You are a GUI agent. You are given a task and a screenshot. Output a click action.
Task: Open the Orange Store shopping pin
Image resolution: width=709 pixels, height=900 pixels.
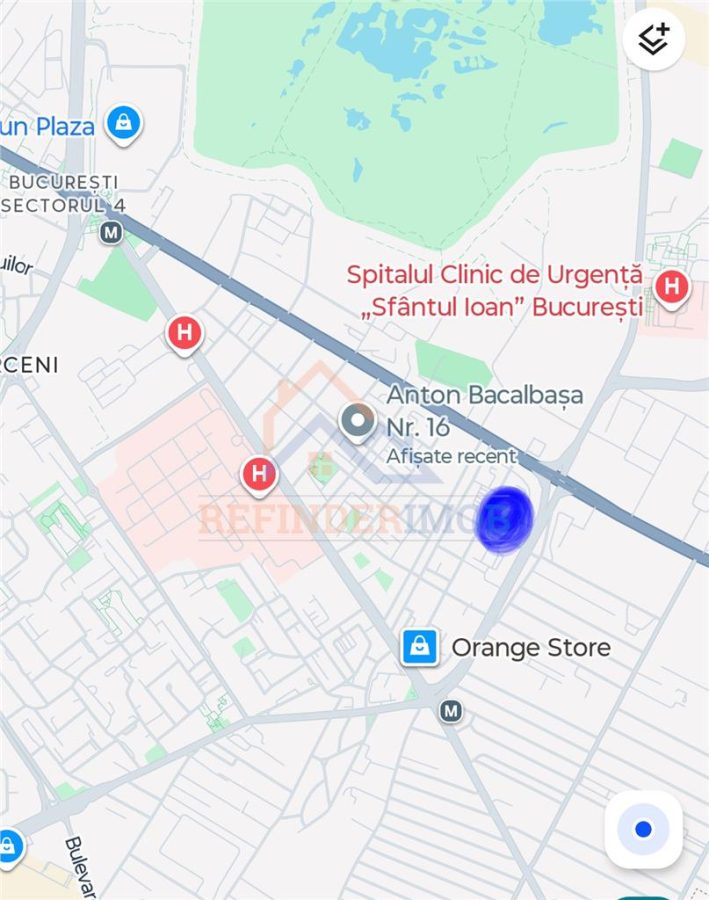tap(420, 647)
